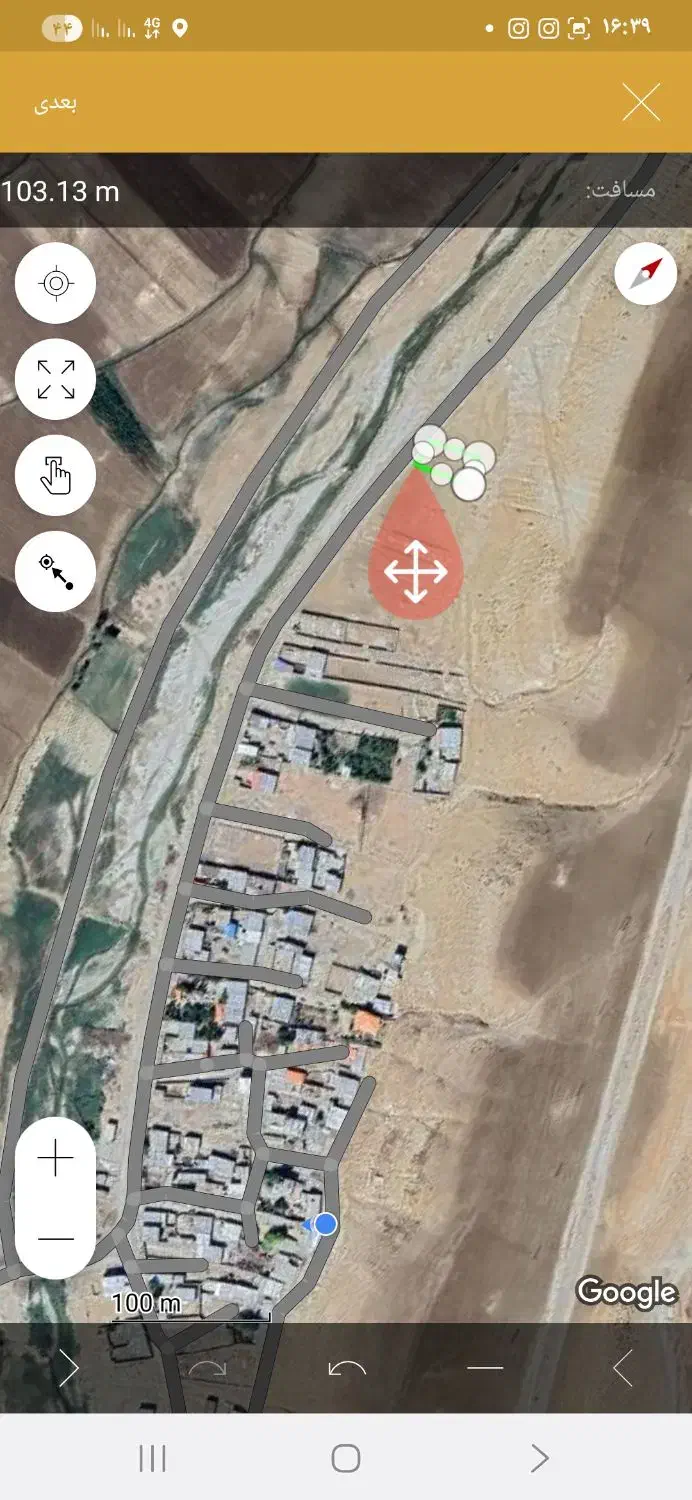Enable the finger touch drawing mode
The image size is (692, 1500).
pyautogui.click(x=56, y=476)
